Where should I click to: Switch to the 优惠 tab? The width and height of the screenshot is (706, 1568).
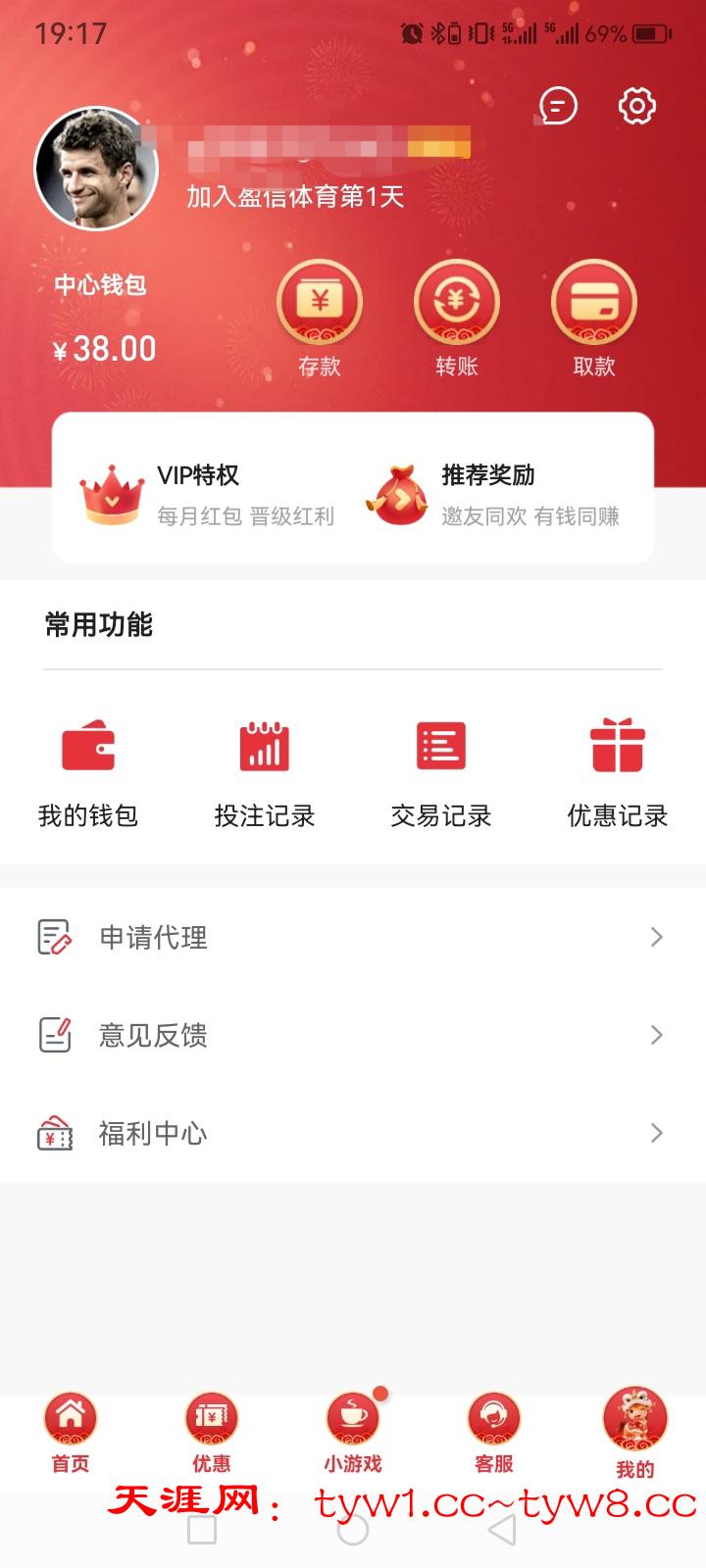[212, 1432]
